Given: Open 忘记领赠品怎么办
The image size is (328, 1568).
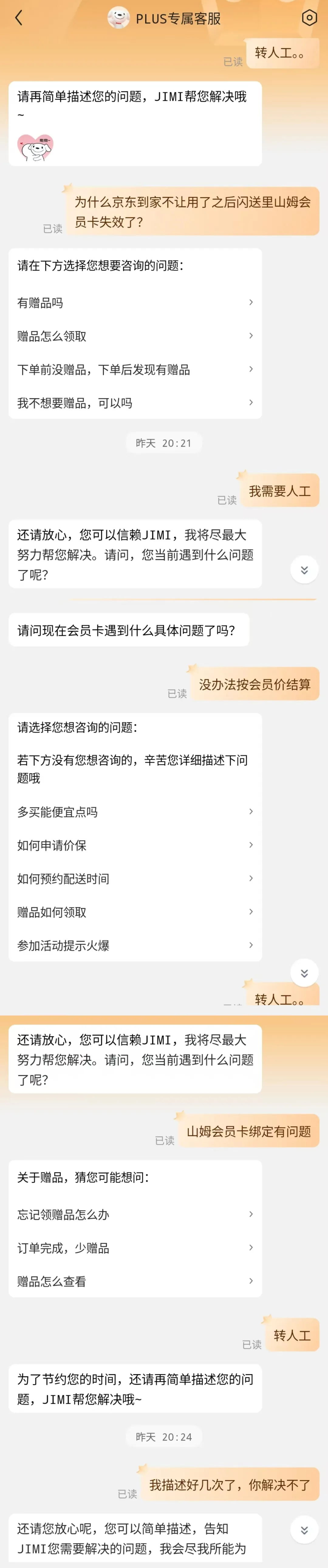Looking at the screenshot, I should click(x=135, y=1215).
